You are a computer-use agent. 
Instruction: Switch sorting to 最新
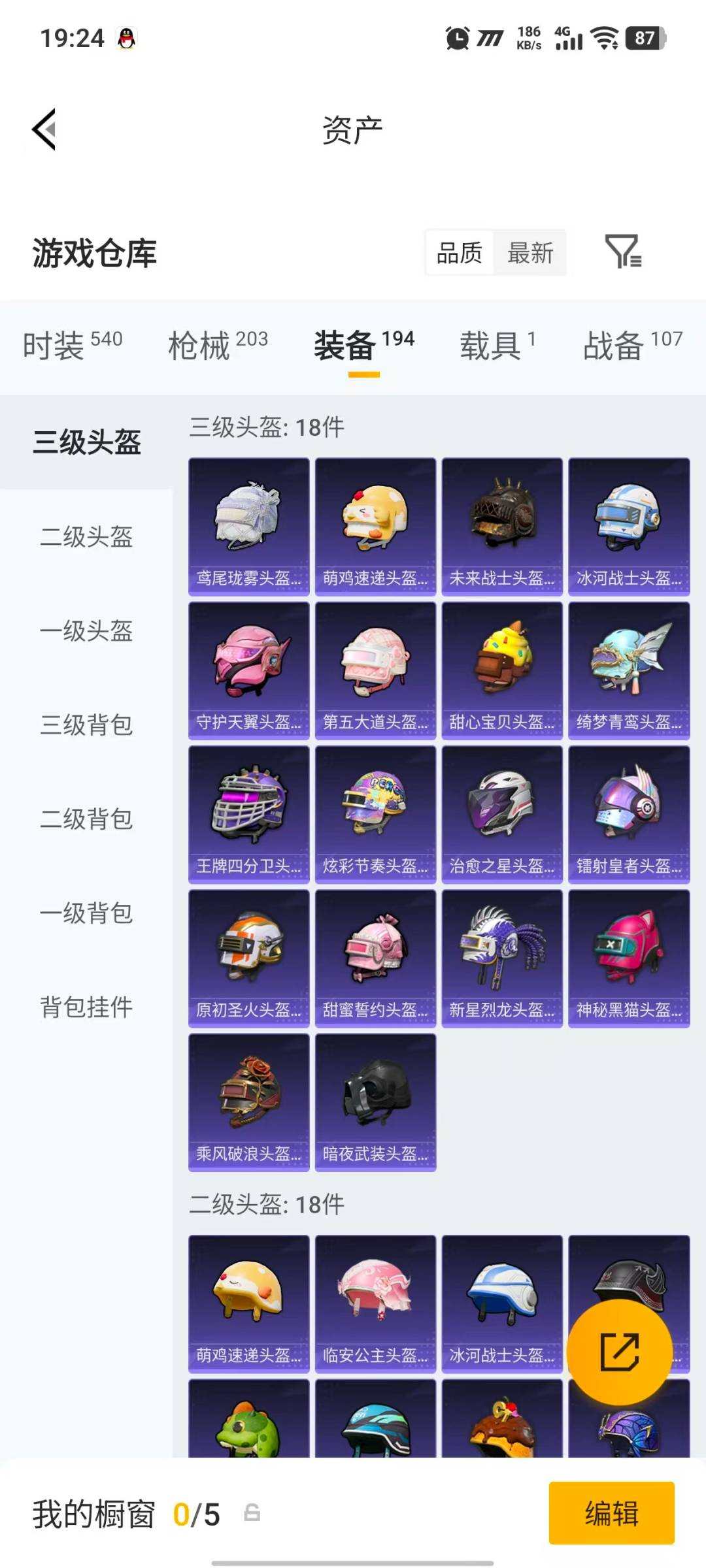click(x=531, y=253)
